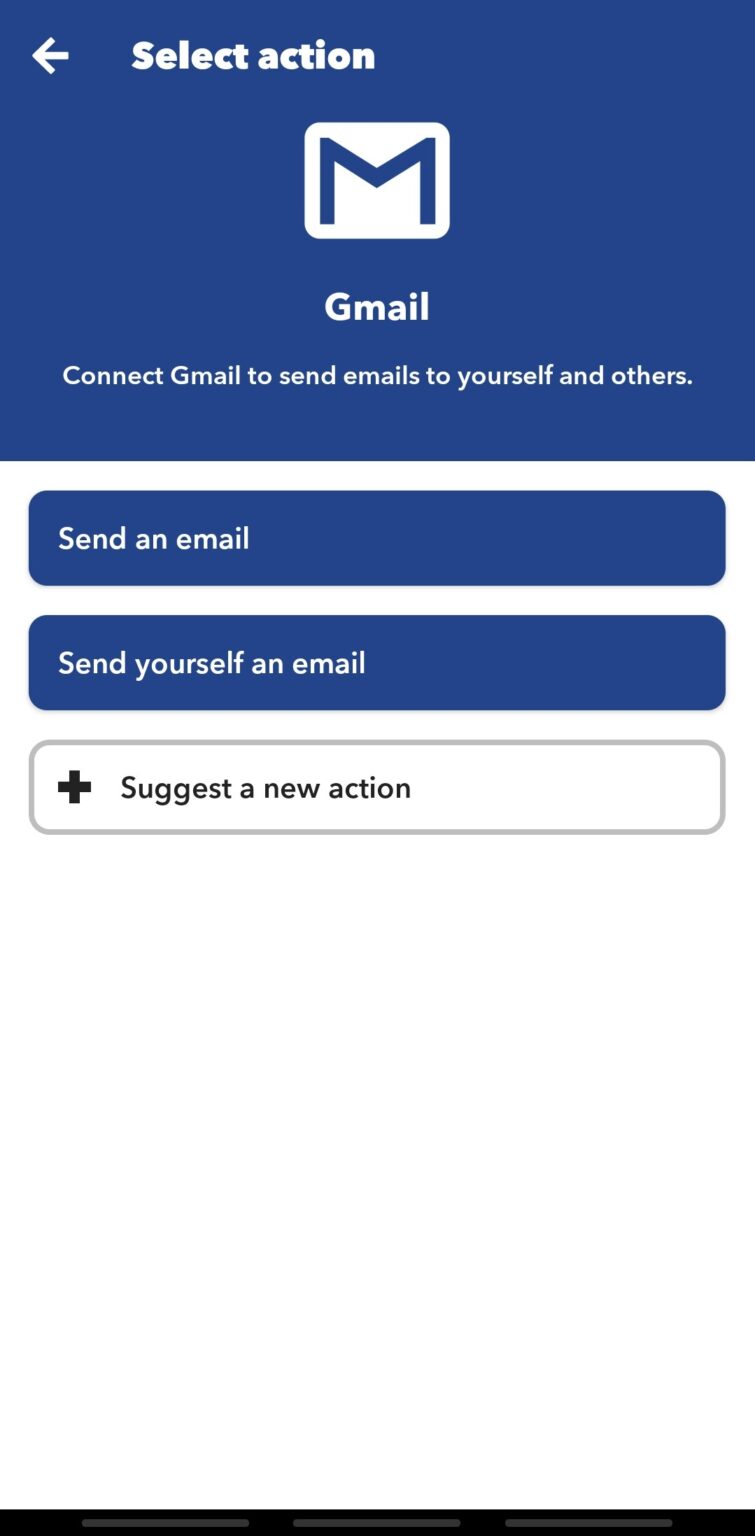The image size is (755, 1536).
Task: Open the Gmail envelope icon at top
Action: (x=377, y=180)
